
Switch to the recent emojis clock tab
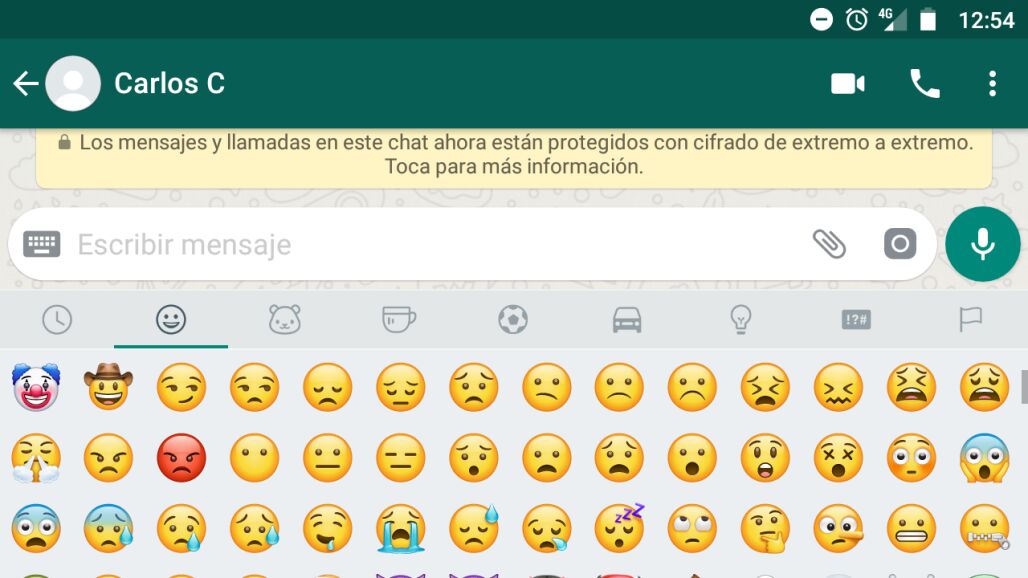pyautogui.click(x=57, y=320)
